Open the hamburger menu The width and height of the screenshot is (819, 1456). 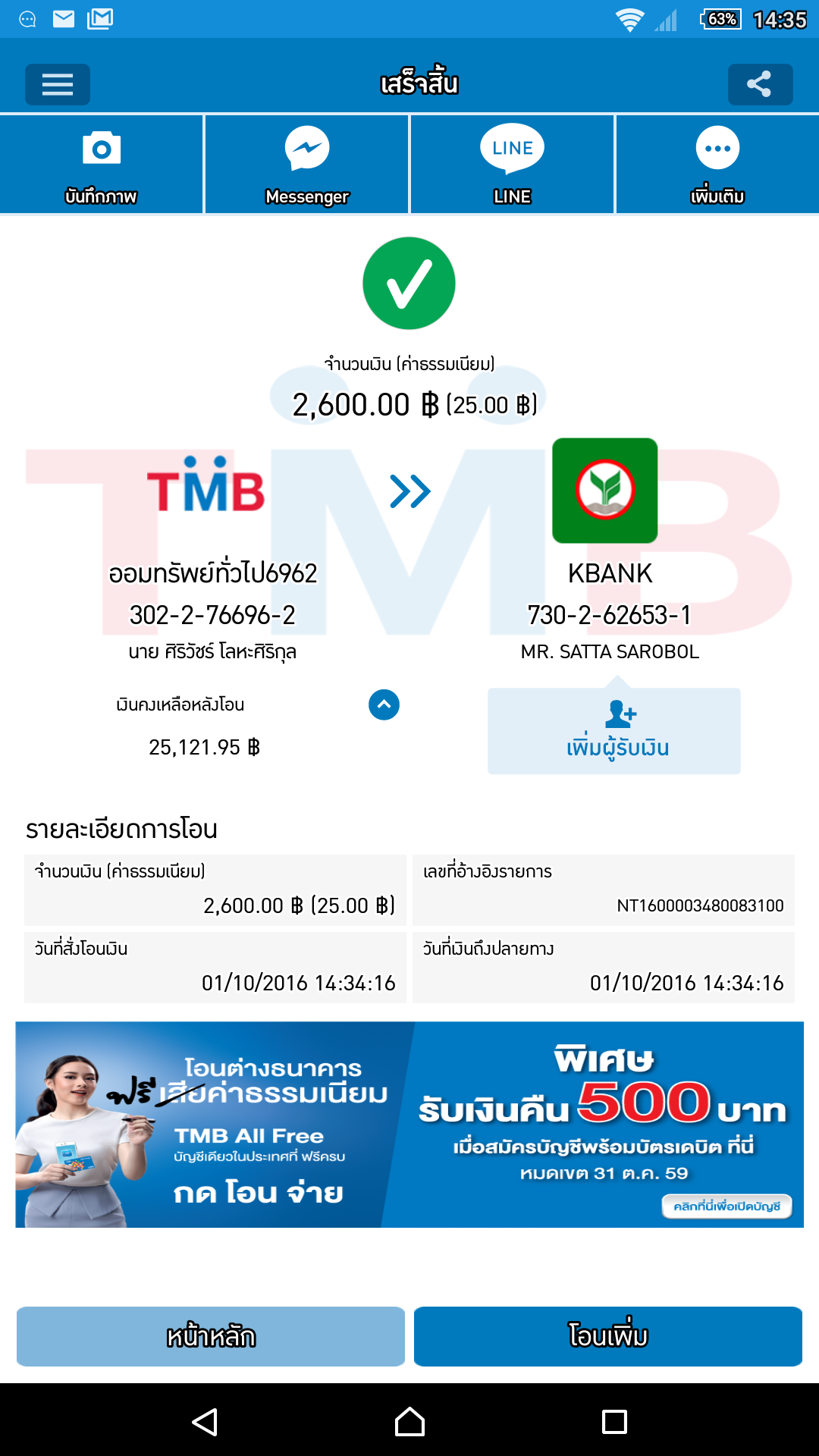(x=58, y=84)
